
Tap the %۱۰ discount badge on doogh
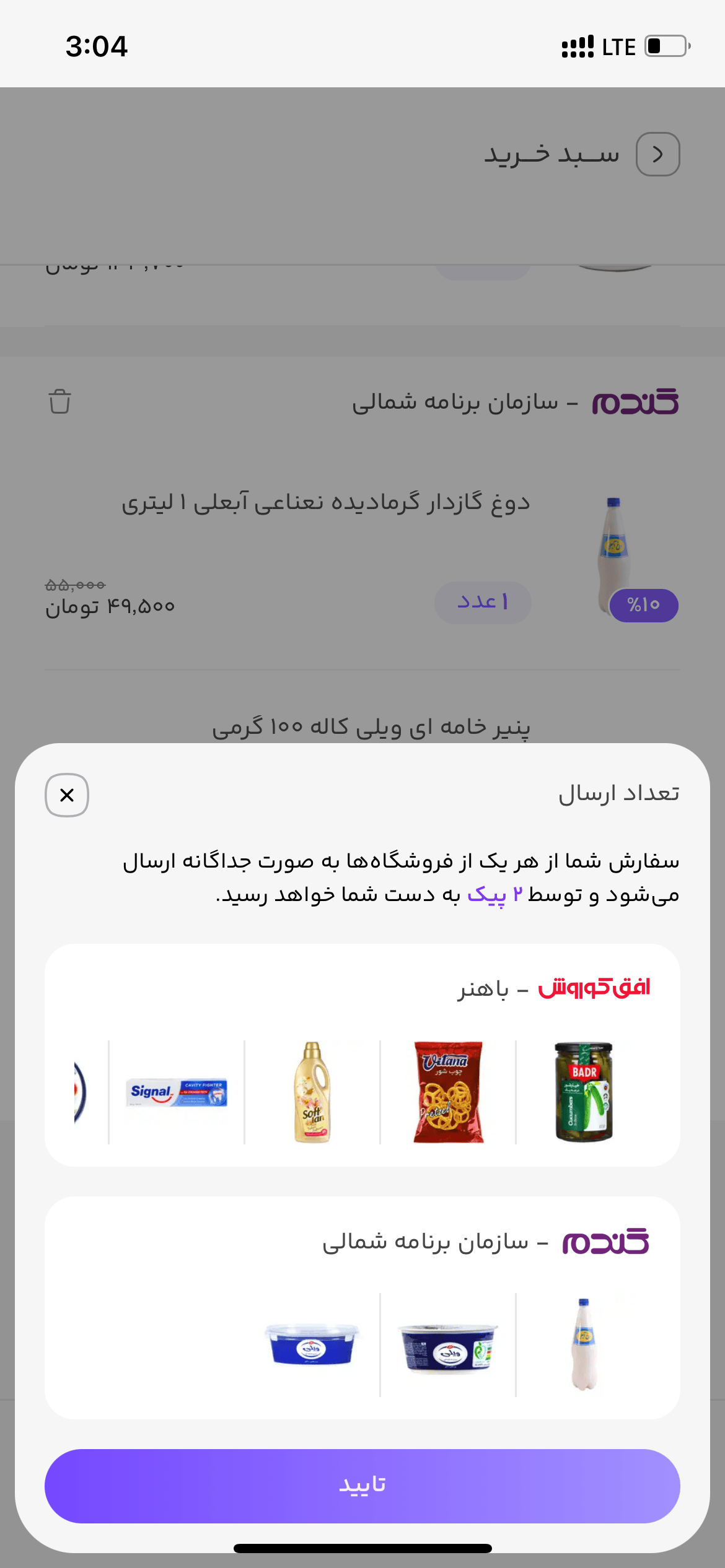click(644, 604)
